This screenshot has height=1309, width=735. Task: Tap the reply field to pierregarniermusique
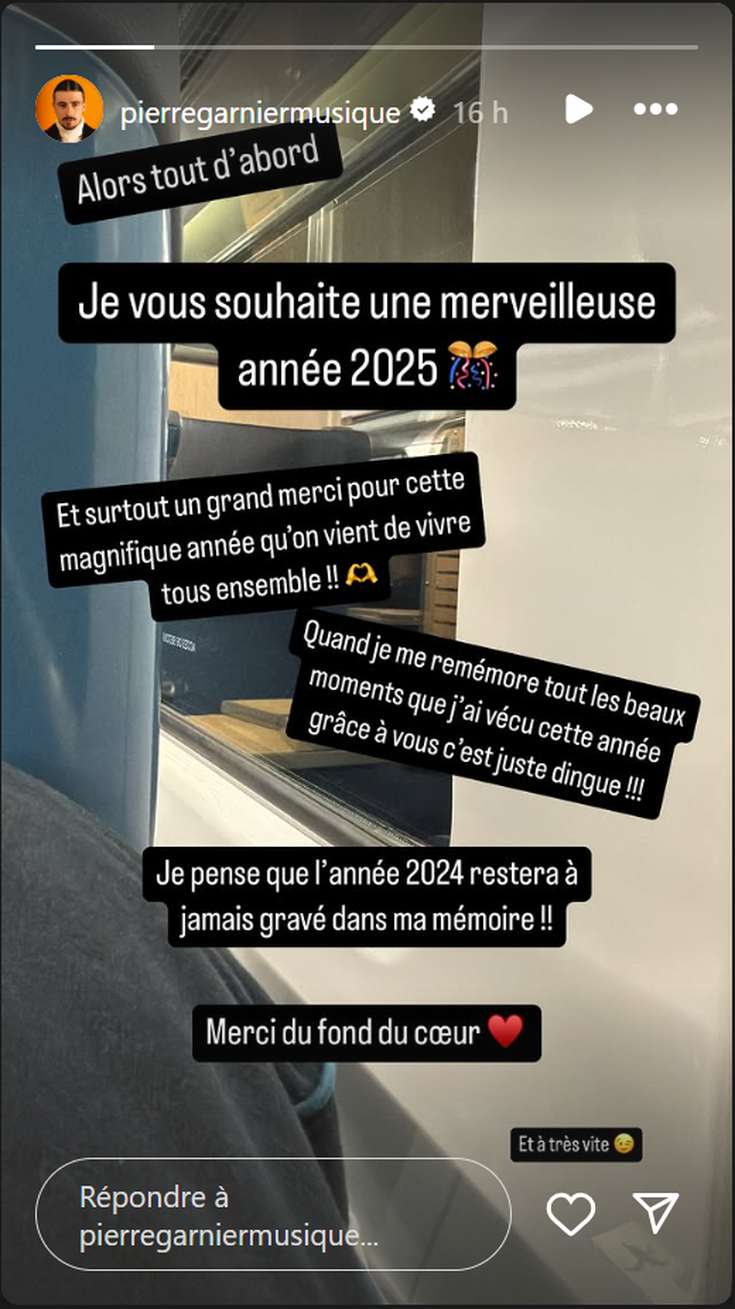pyautogui.click(x=272, y=1214)
